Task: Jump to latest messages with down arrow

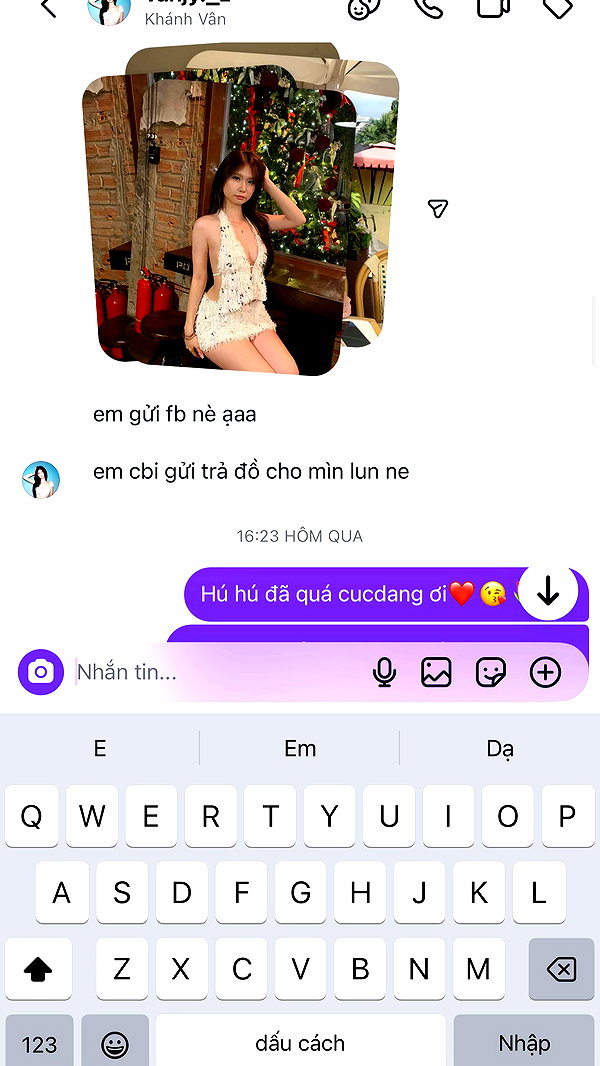Action: pos(548,592)
